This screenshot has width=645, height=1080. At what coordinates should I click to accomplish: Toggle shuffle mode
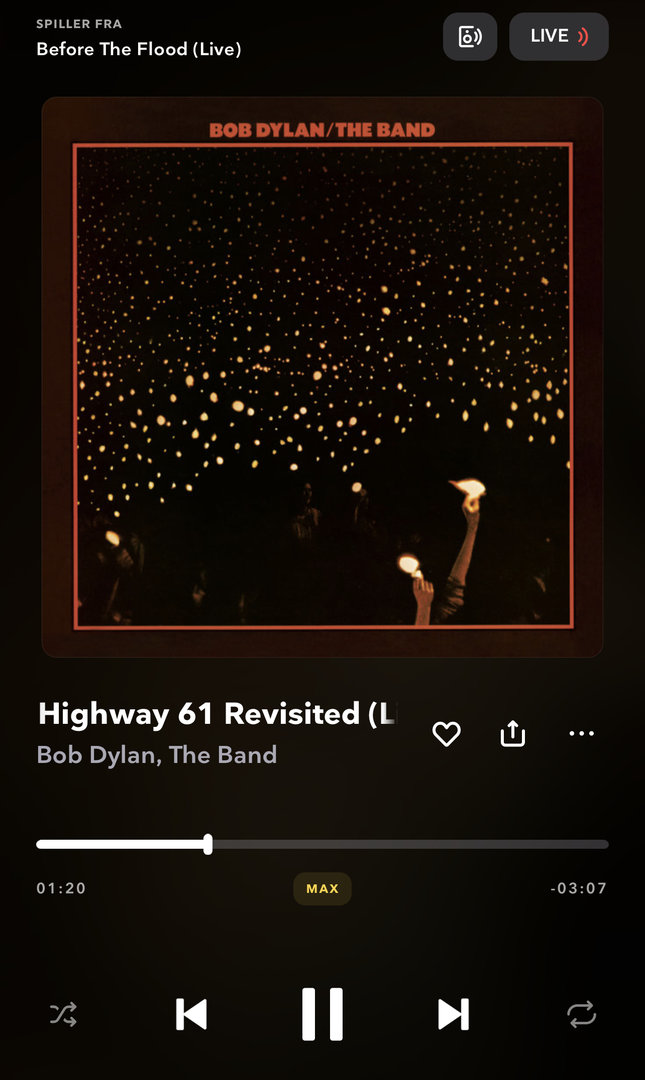click(x=63, y=1015)
